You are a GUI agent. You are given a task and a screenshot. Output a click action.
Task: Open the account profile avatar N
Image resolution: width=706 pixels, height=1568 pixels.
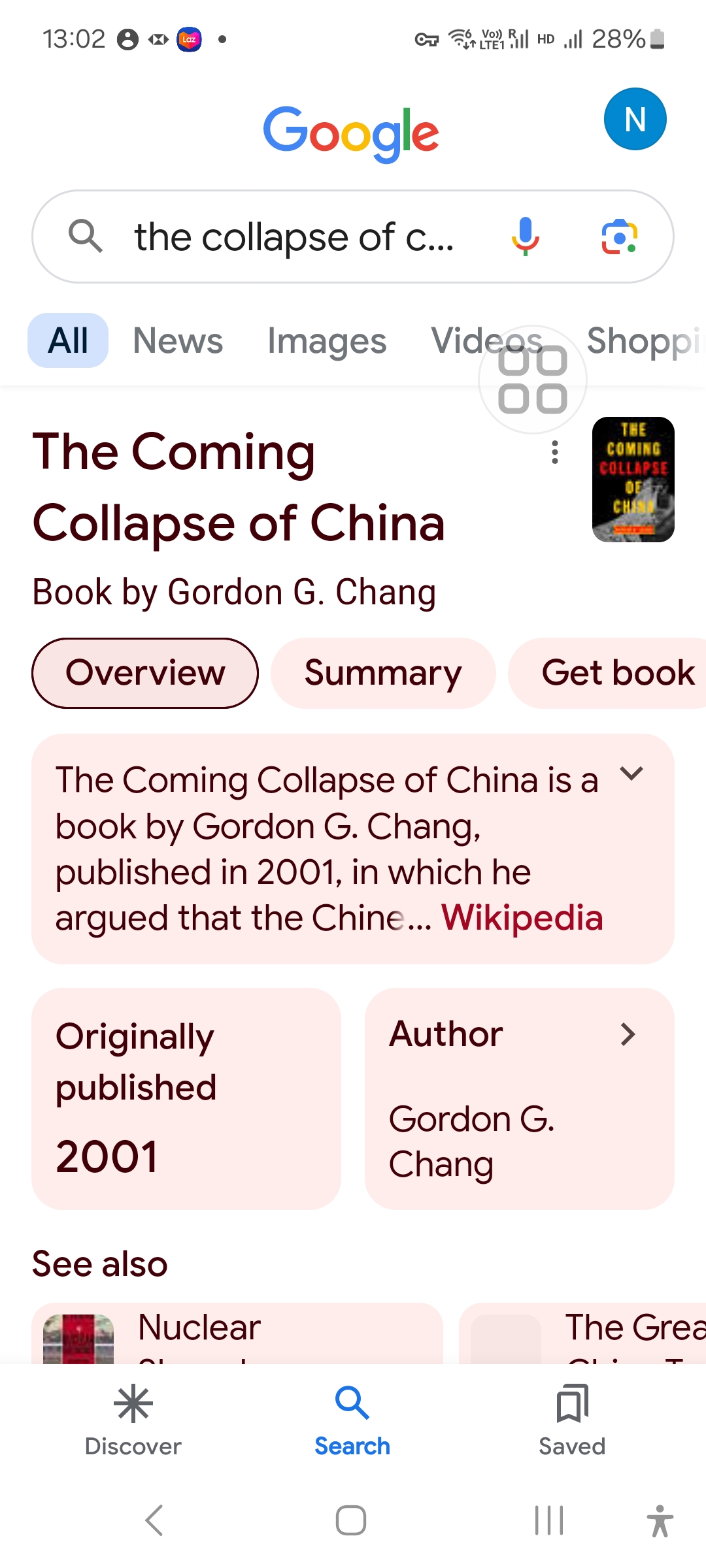635,120
